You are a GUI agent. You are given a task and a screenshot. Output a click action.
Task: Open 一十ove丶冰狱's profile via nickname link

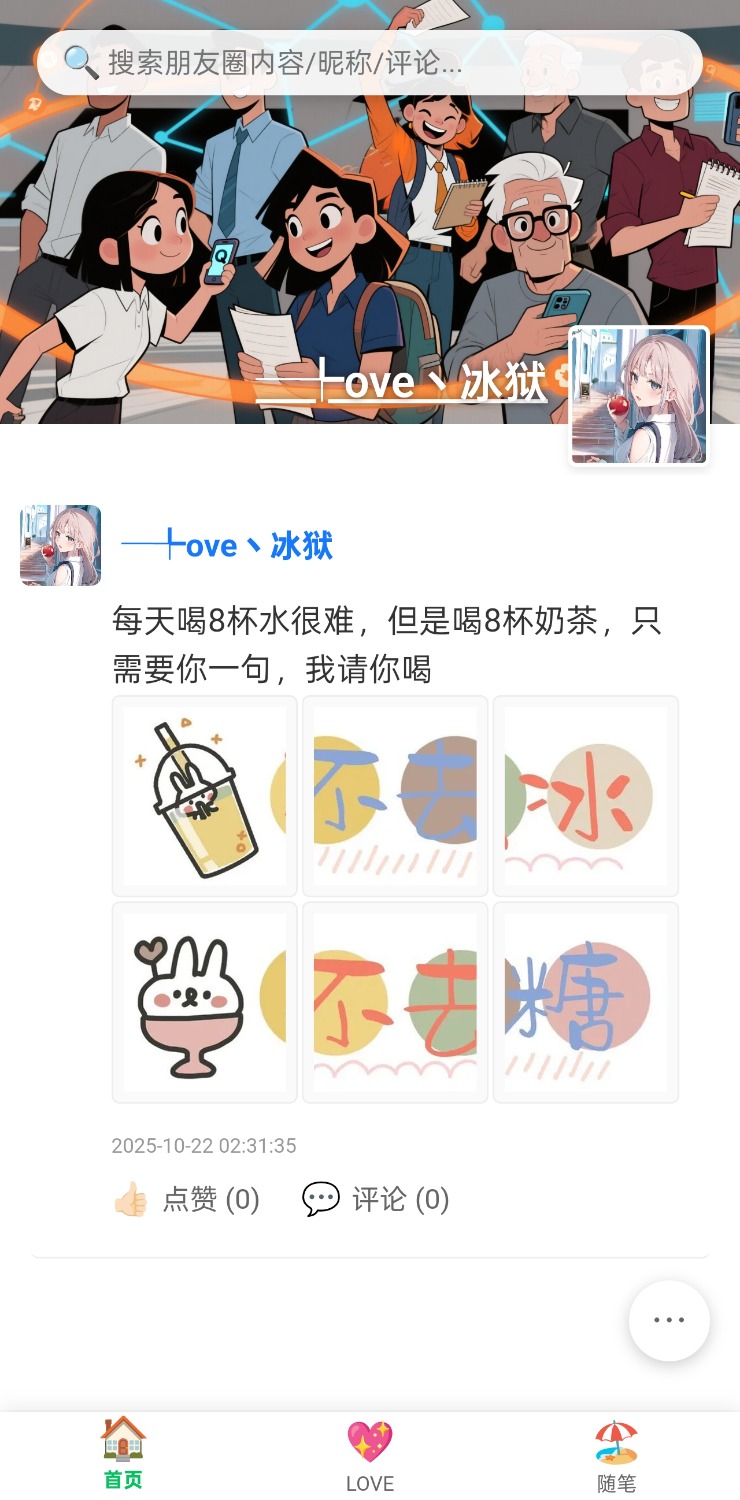228,544
